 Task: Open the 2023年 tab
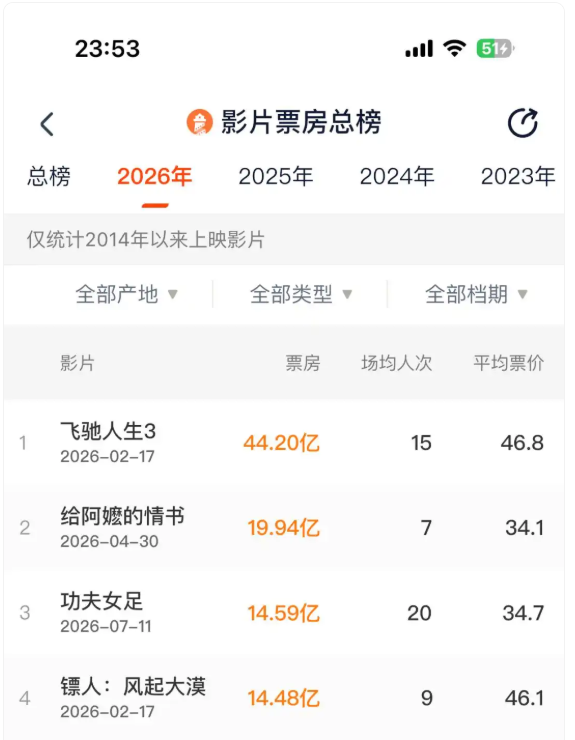(518, 177)
